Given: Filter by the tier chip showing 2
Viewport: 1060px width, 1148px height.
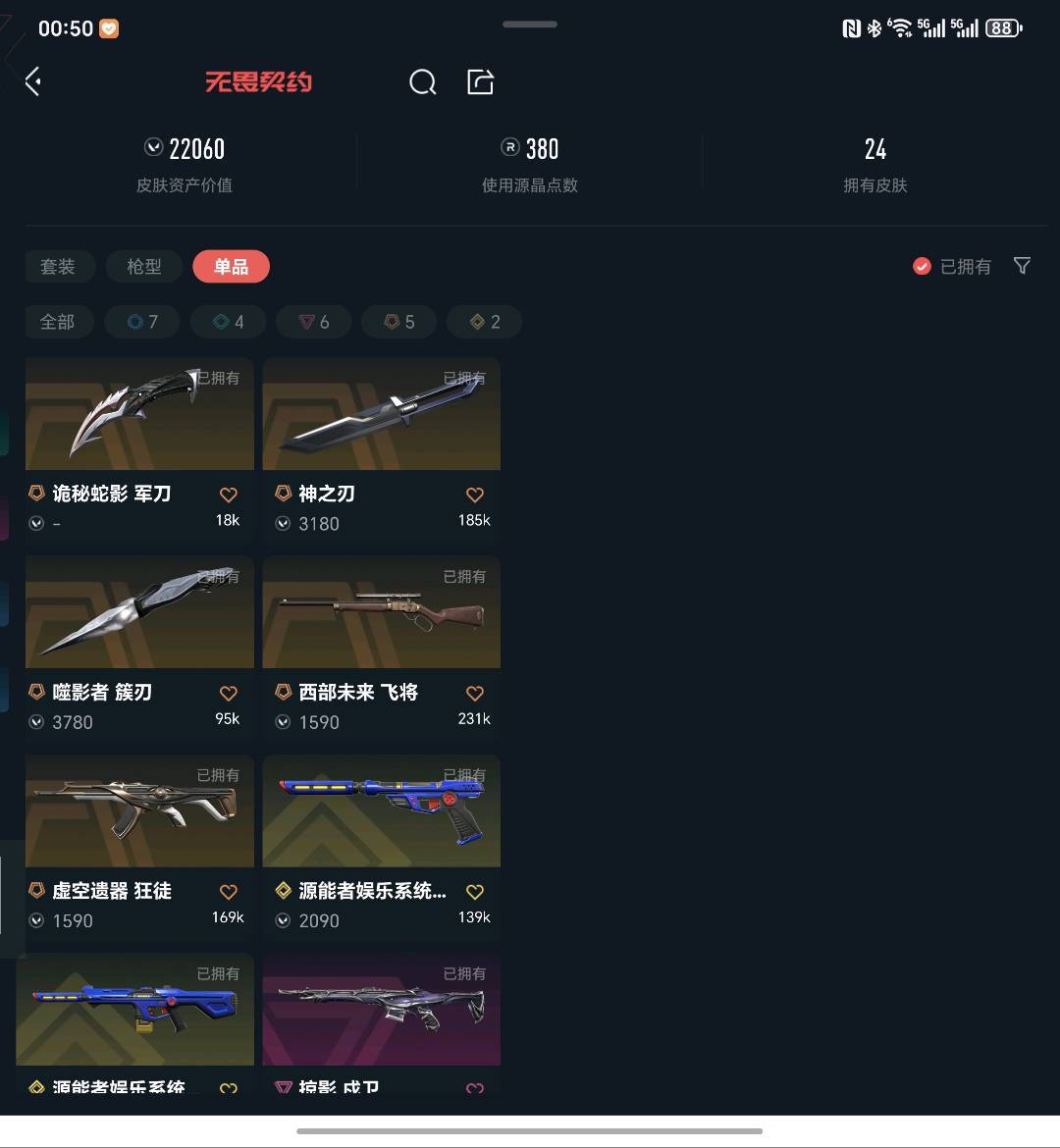Looking at the screenshot, I should 484,322.
